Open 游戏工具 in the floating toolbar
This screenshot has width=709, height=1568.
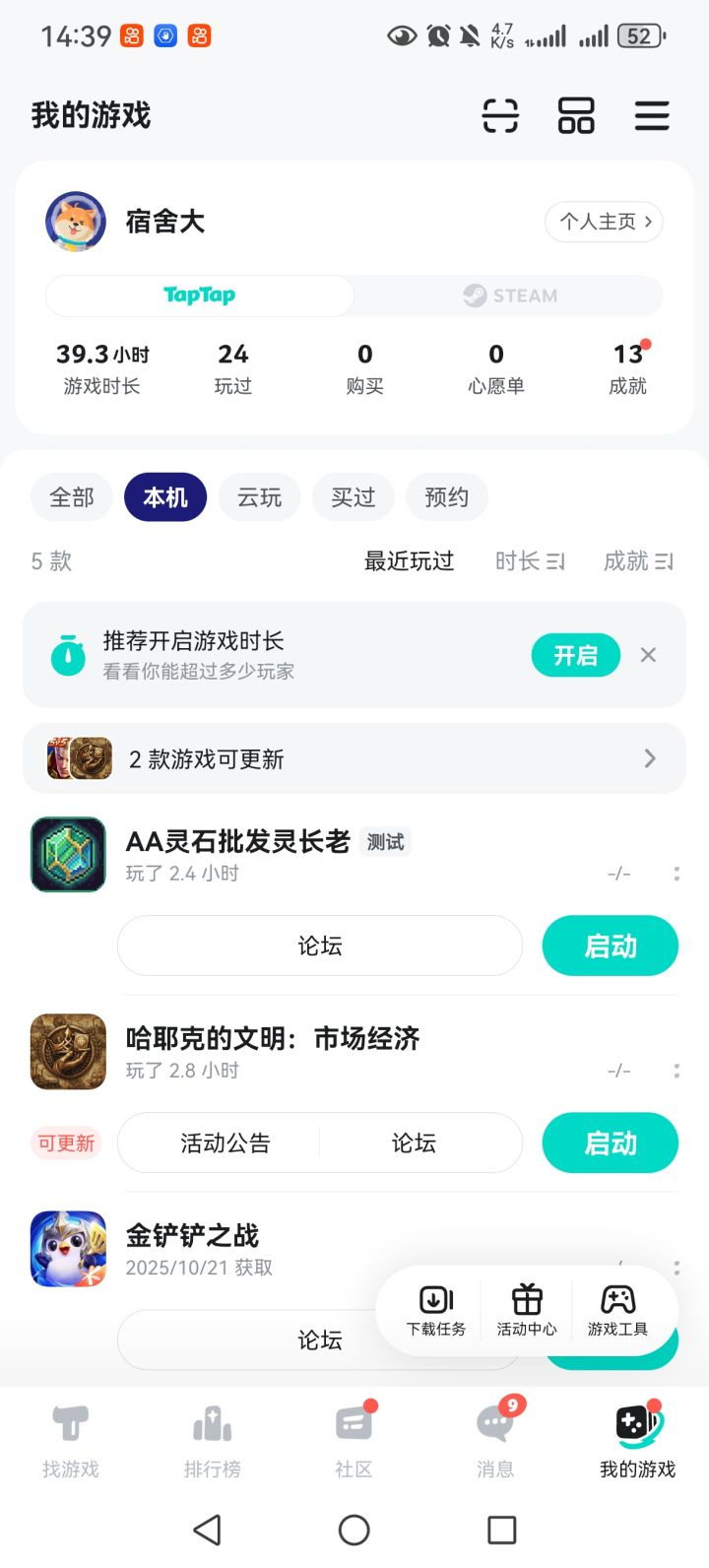click(x=617, y=1310)
